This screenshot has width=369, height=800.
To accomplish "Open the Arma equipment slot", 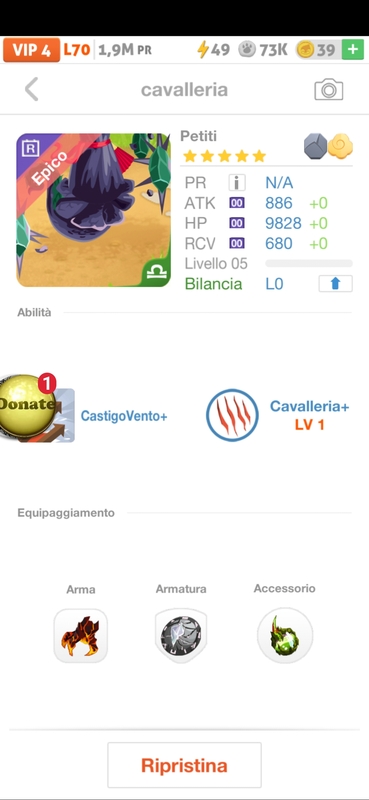I will (81, 636).
